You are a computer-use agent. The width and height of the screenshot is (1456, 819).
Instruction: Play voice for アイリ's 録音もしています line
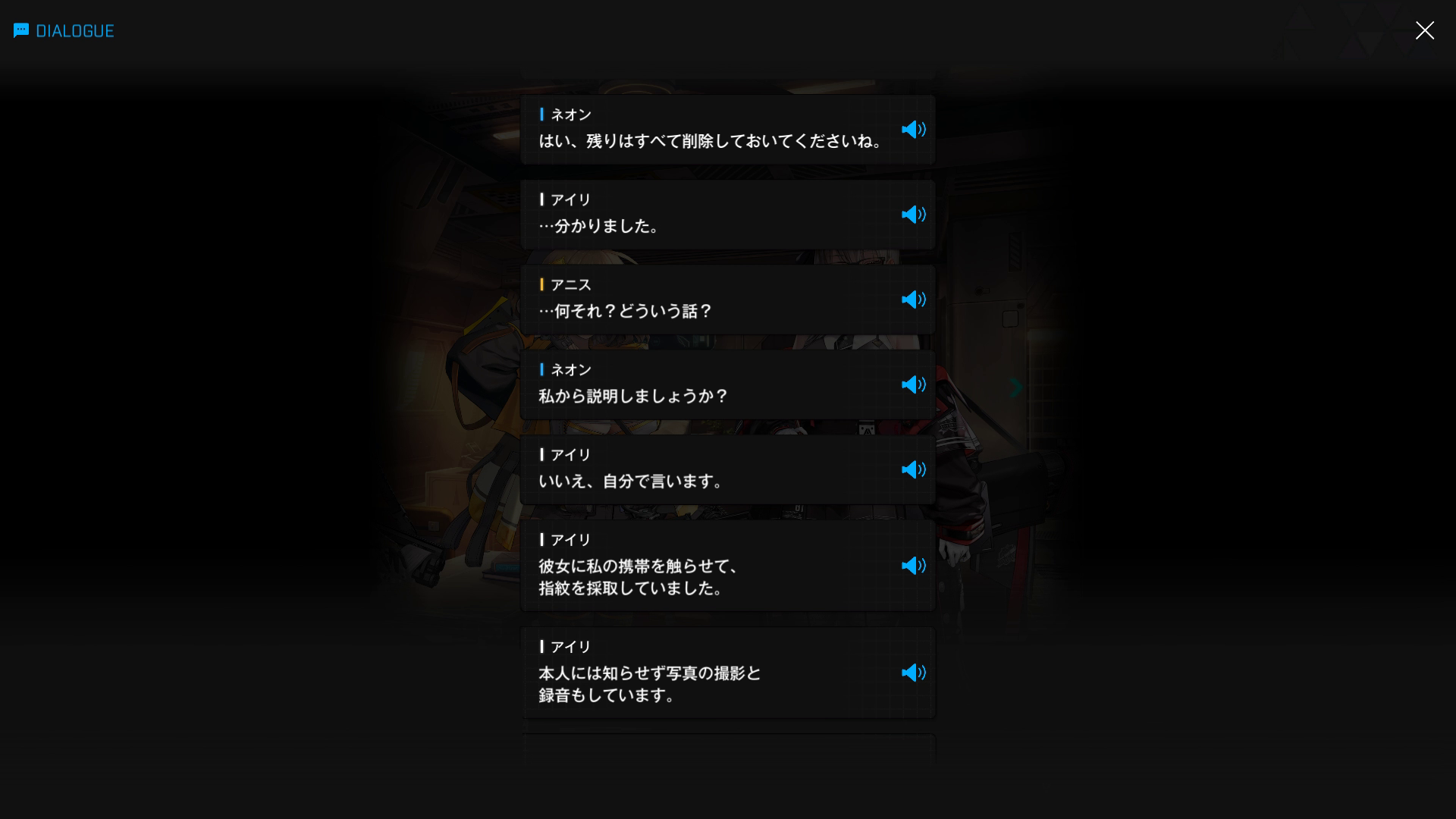pos(913,673)
